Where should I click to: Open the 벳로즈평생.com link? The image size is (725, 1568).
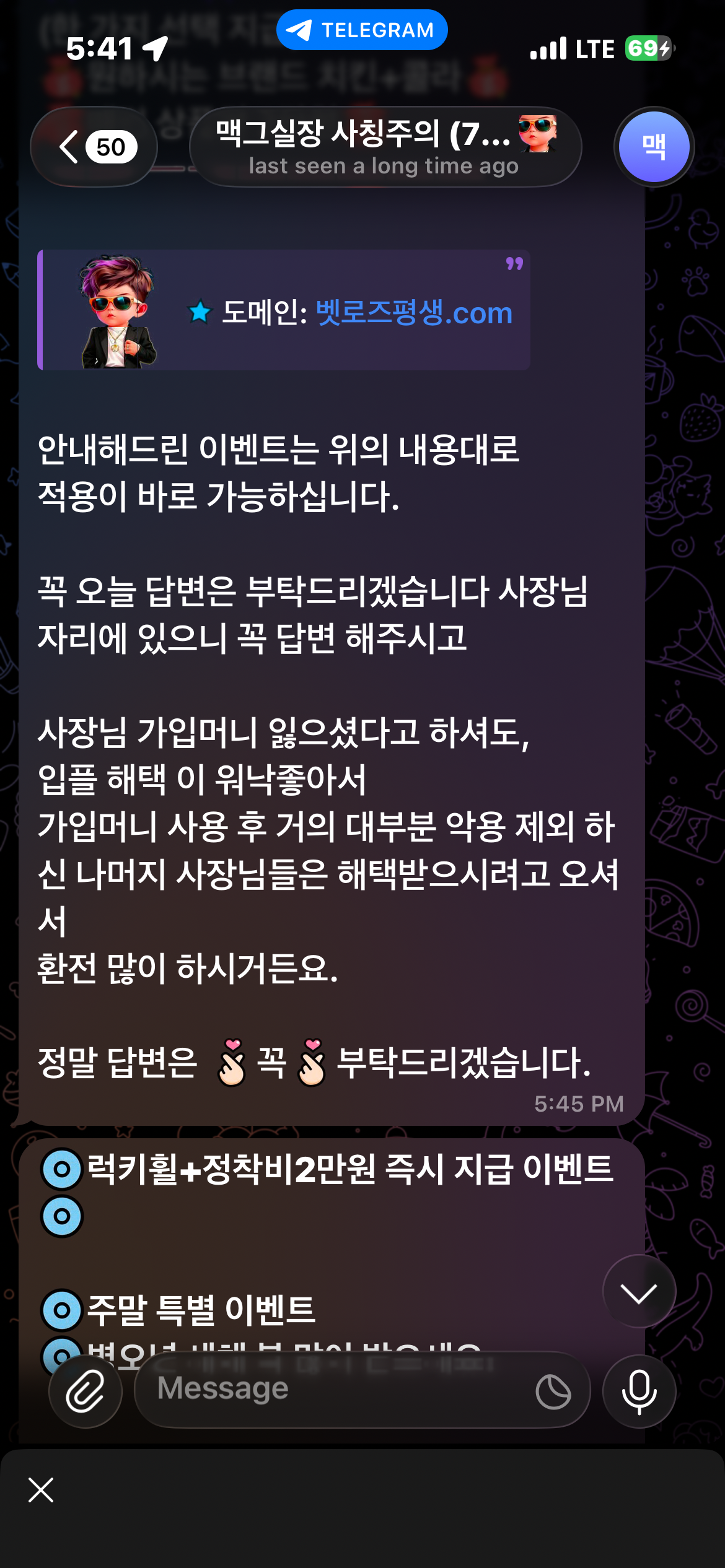414,313
